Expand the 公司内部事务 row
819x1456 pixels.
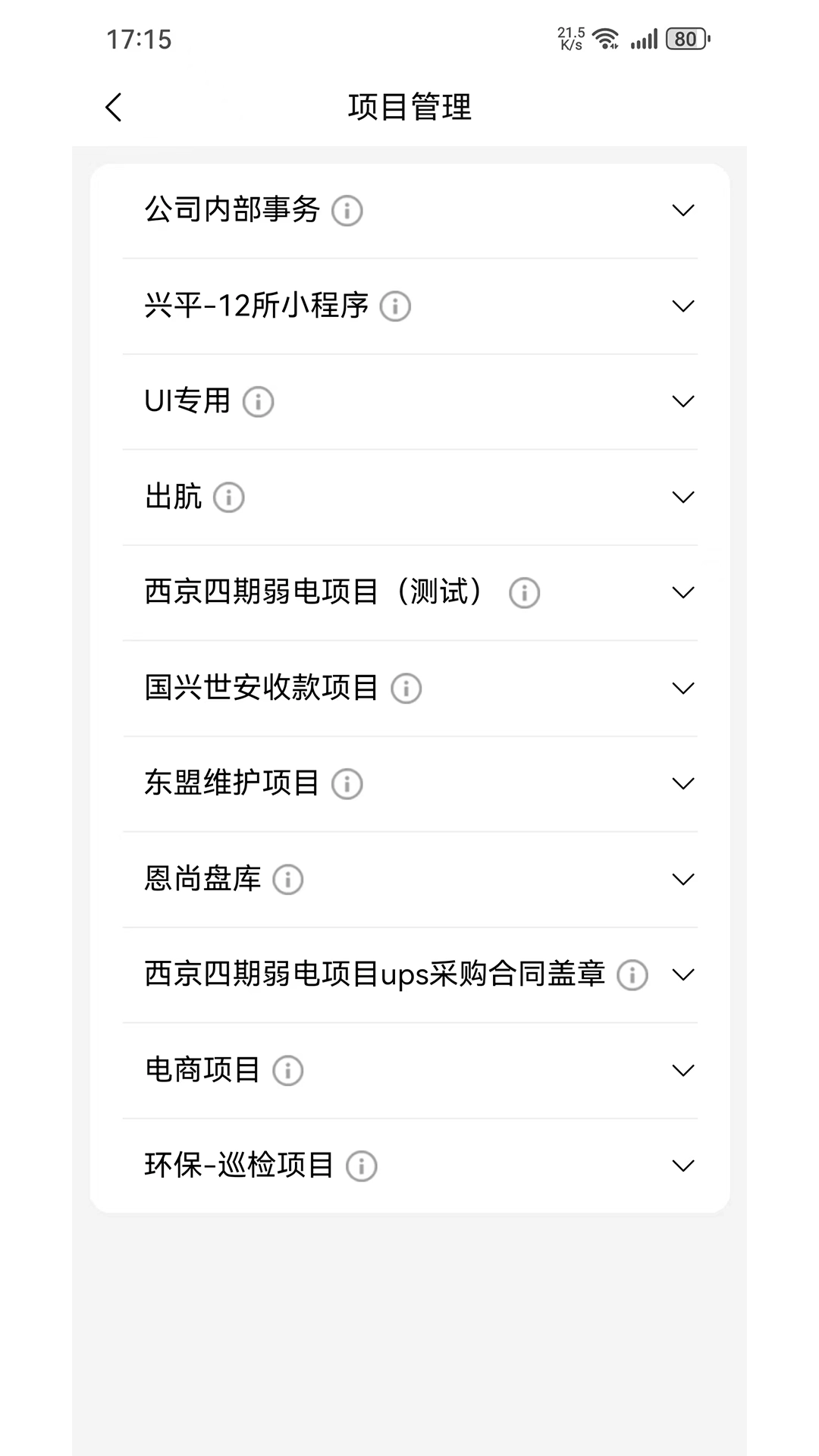[684, 210]
